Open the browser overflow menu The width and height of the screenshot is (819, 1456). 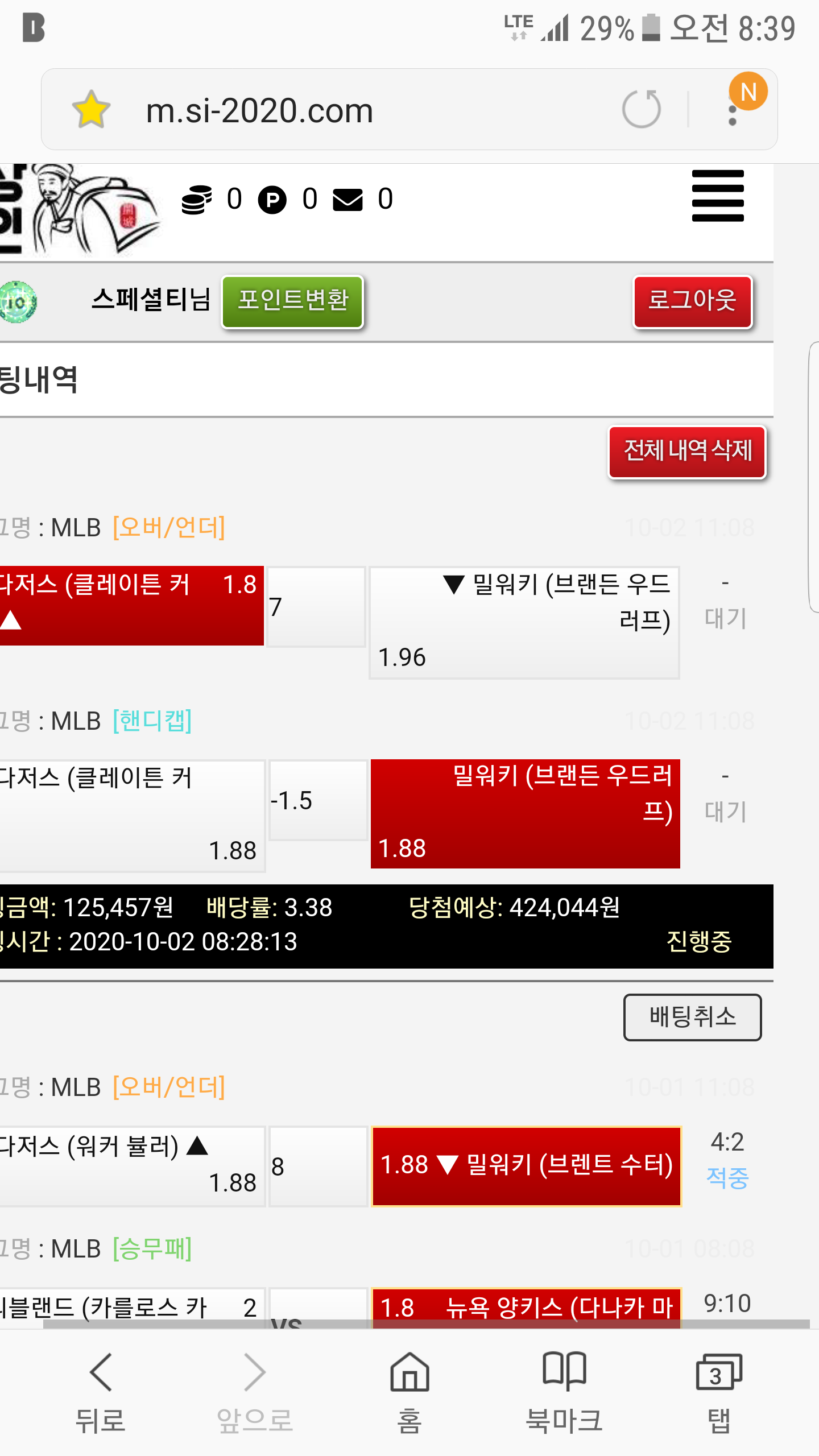pos(733,109)
